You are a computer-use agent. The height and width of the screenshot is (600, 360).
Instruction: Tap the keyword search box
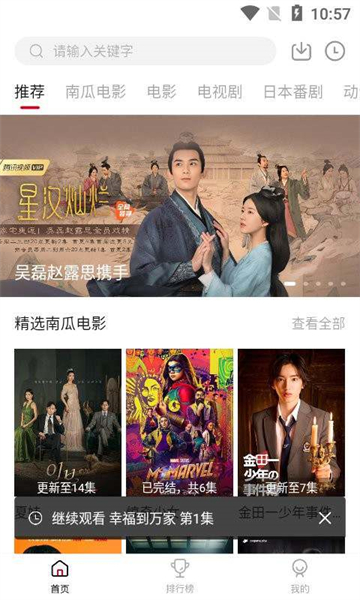[145, 51]
